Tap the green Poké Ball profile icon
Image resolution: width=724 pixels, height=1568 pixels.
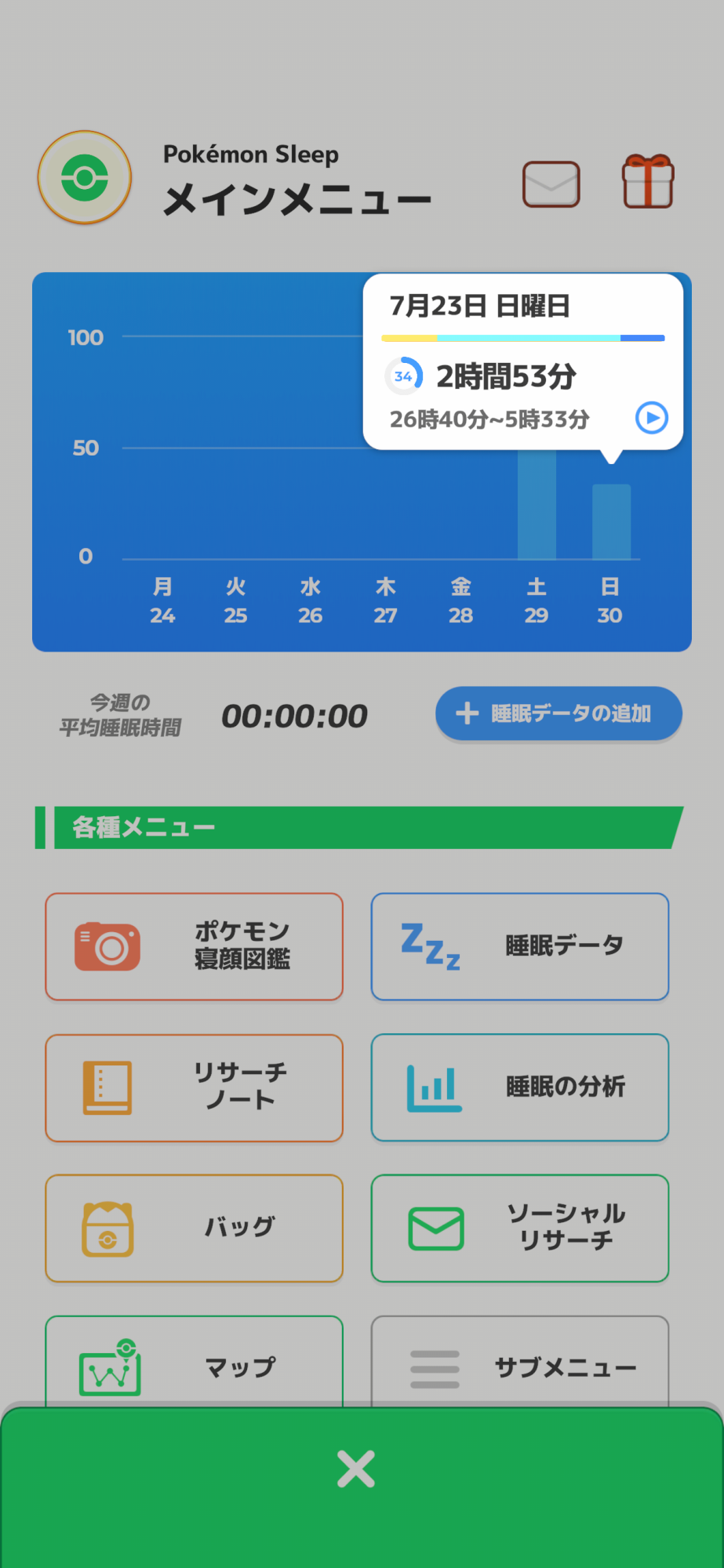point(85,178)
